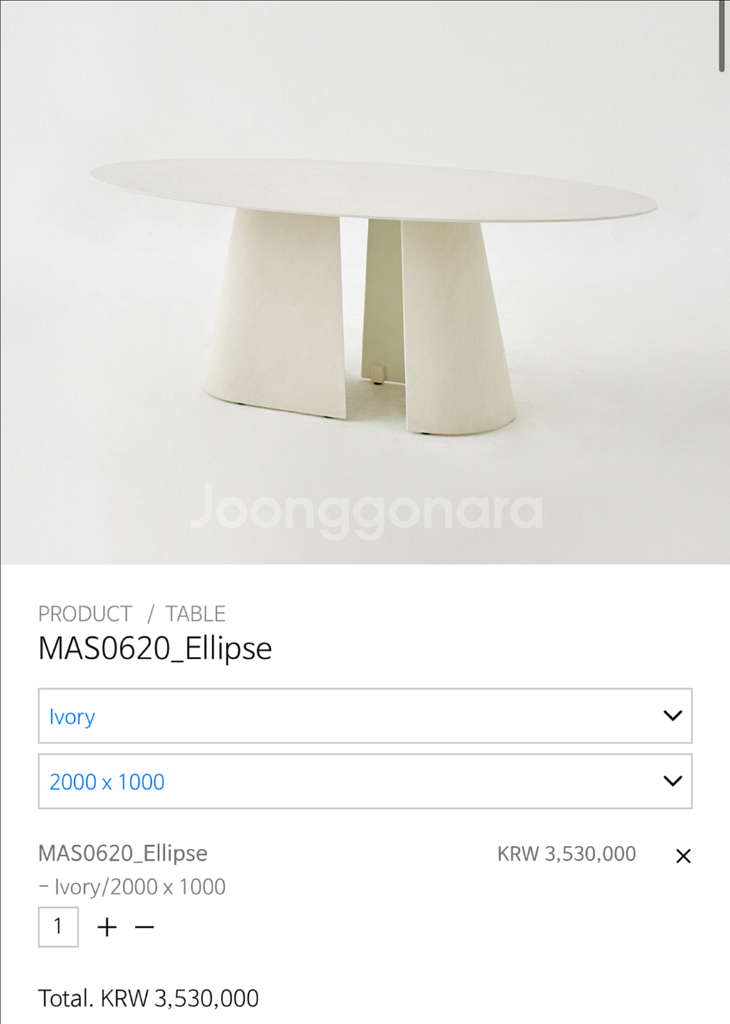Go to the PRODUCT breadcrumb link
This screenshot has width=730, height=1024.
[x=85, y=614]
